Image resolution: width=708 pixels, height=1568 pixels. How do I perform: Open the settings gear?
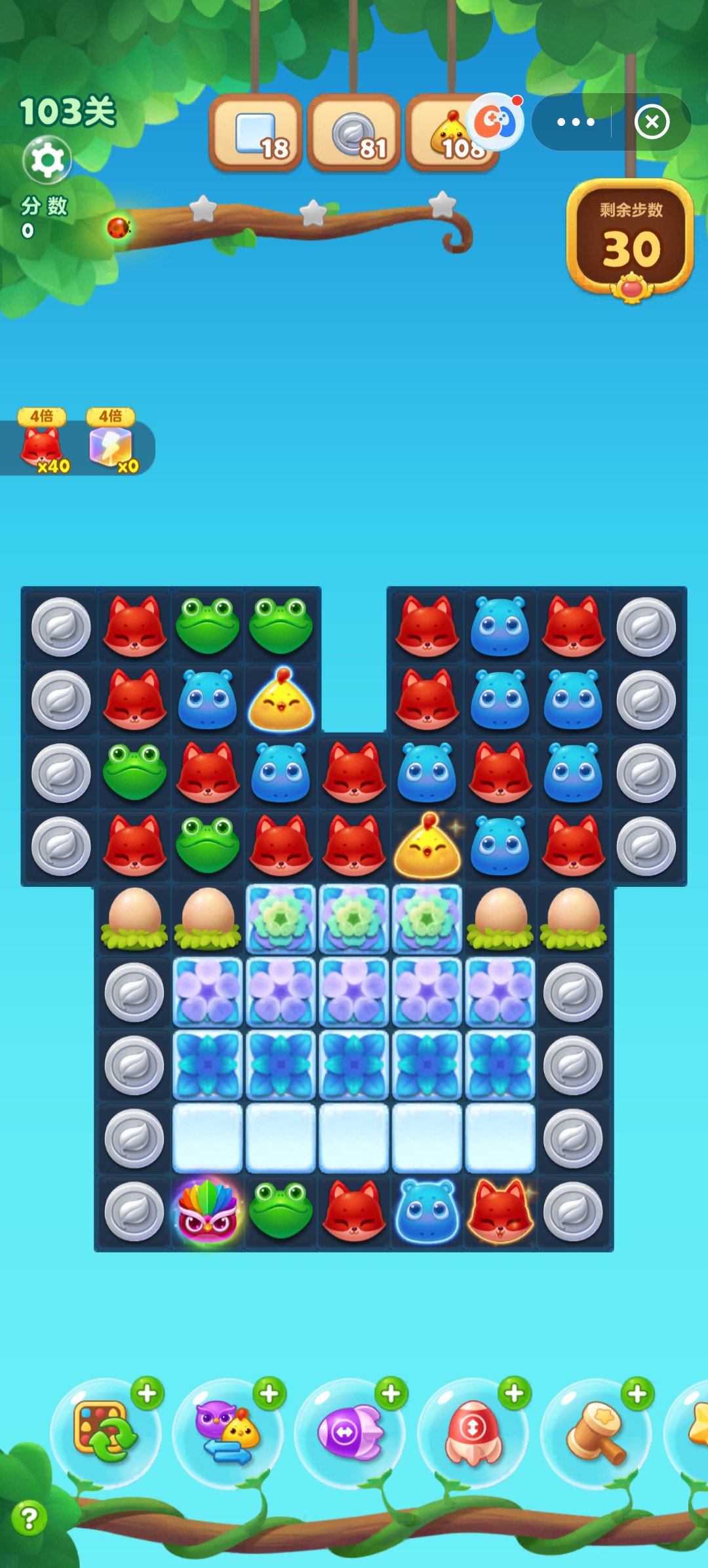(47, 160)
